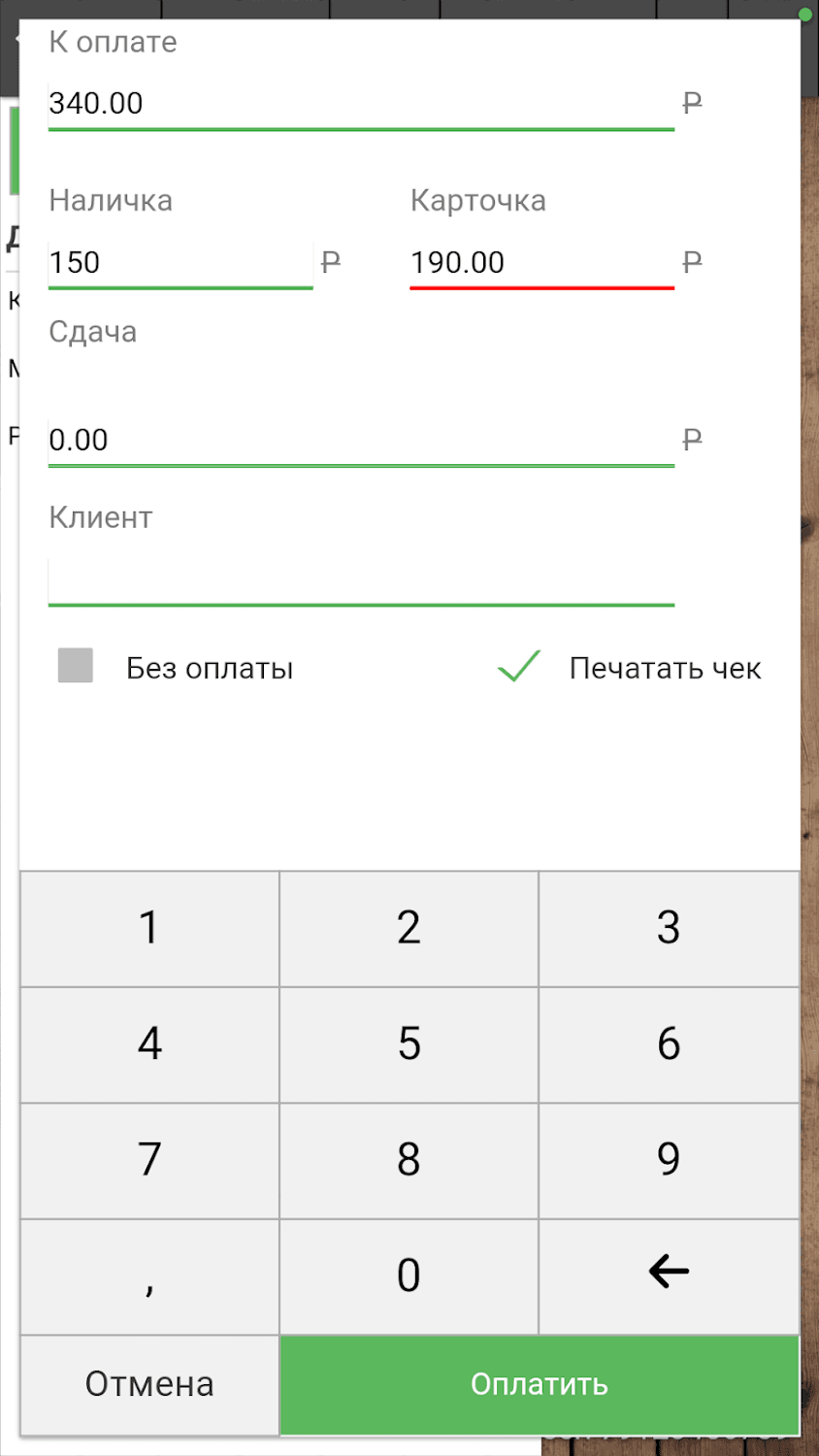The width and height of the screenshot is (819, 1456).
Task: Tap the К оплате amount field
Action: pyautogui.click(x=361, y=103)
